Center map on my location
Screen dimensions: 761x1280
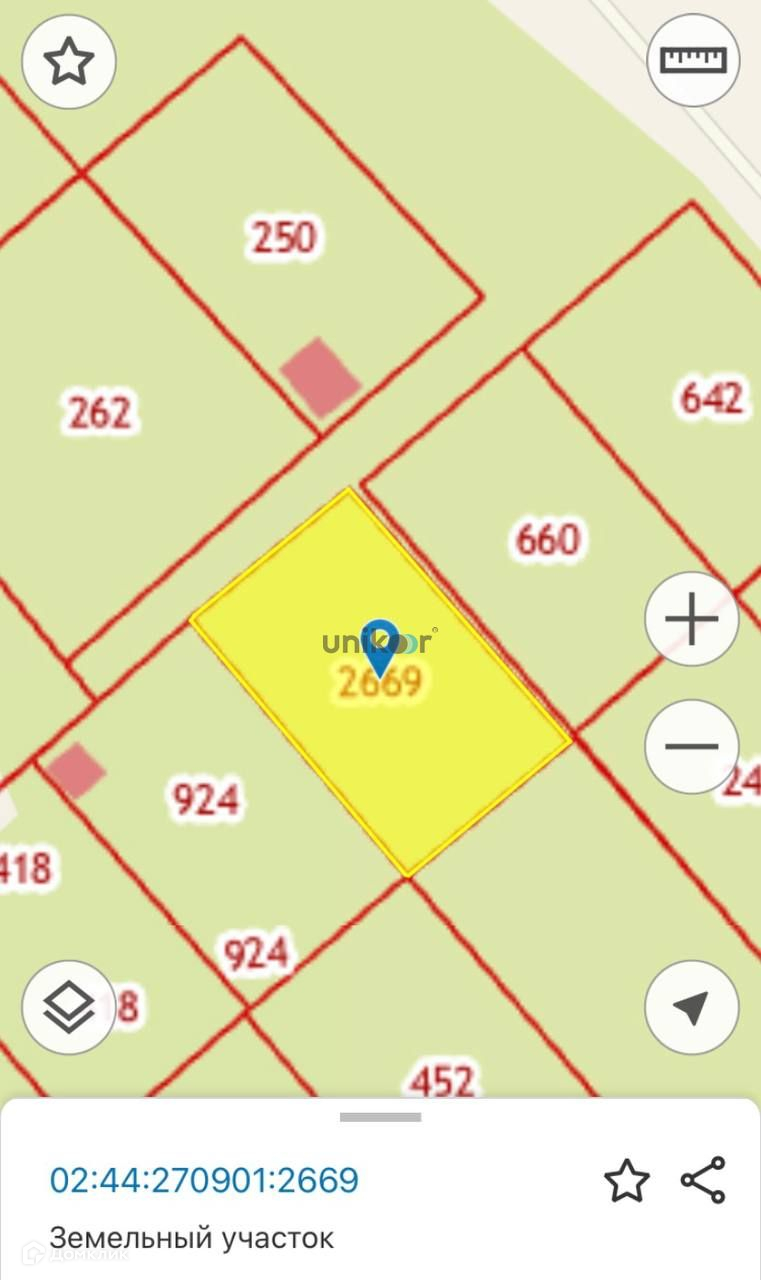point(691,1007)
